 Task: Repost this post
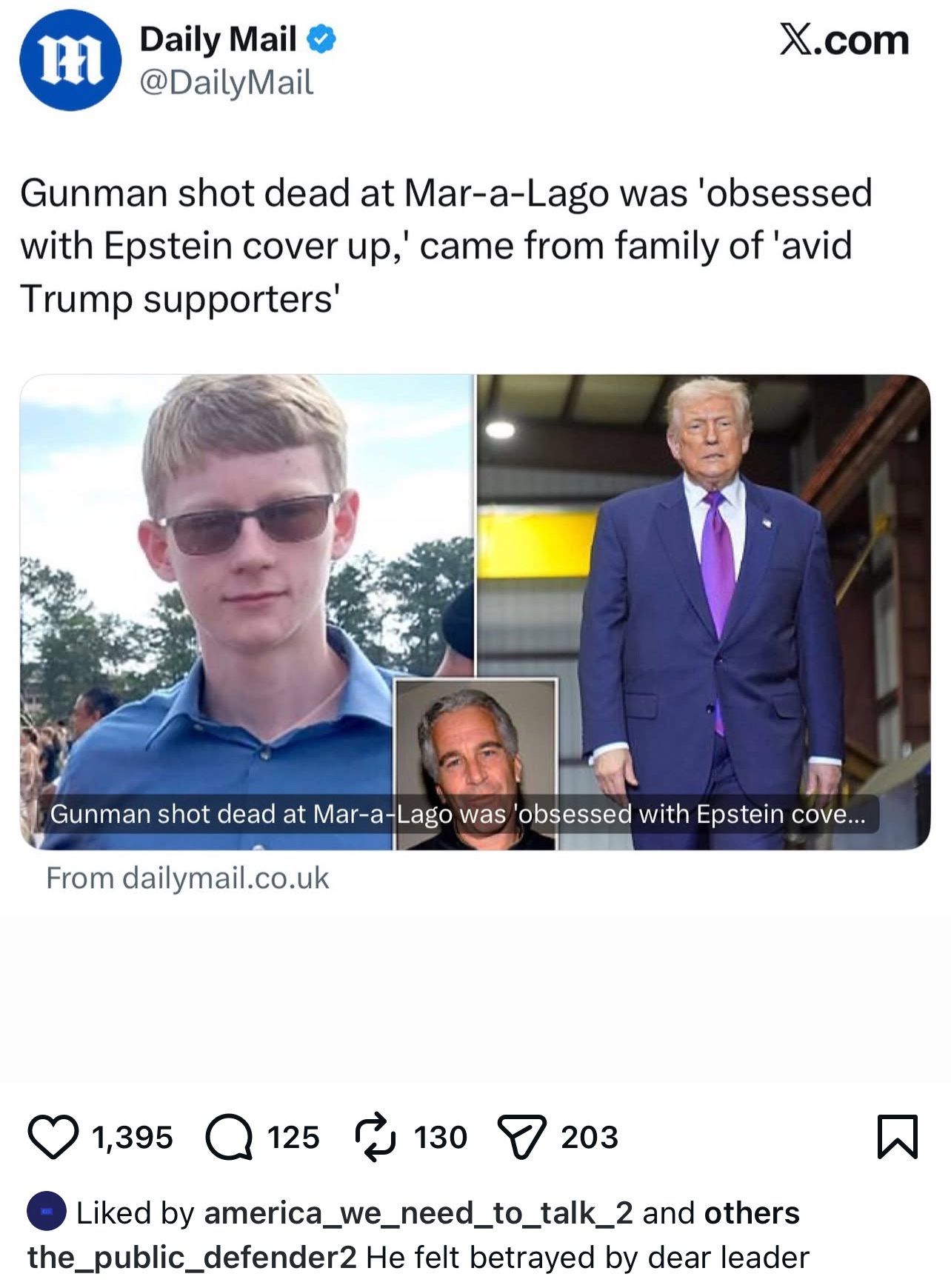tap(375, 1136)
